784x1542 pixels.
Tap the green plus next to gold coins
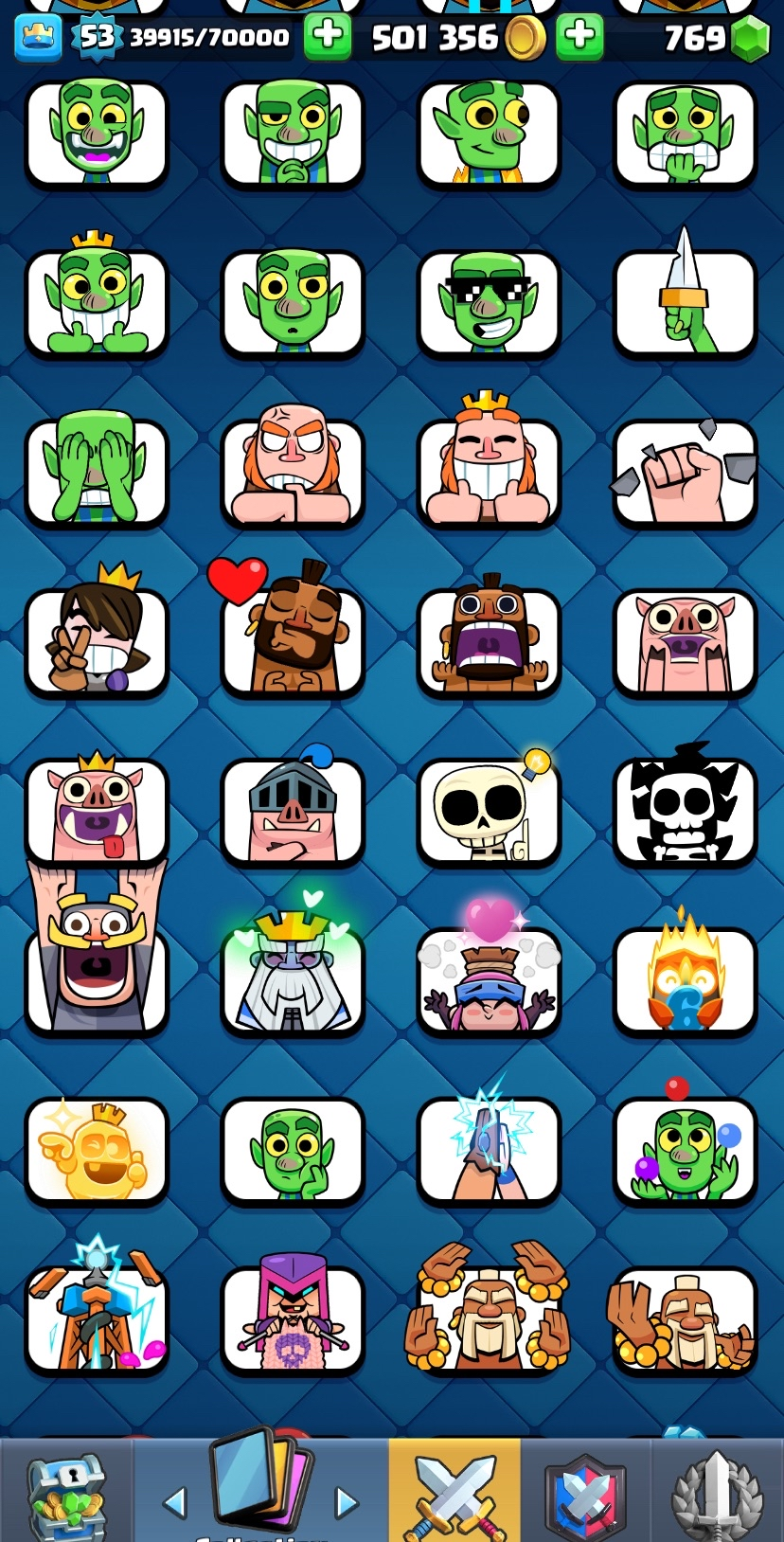click(579, 37)
